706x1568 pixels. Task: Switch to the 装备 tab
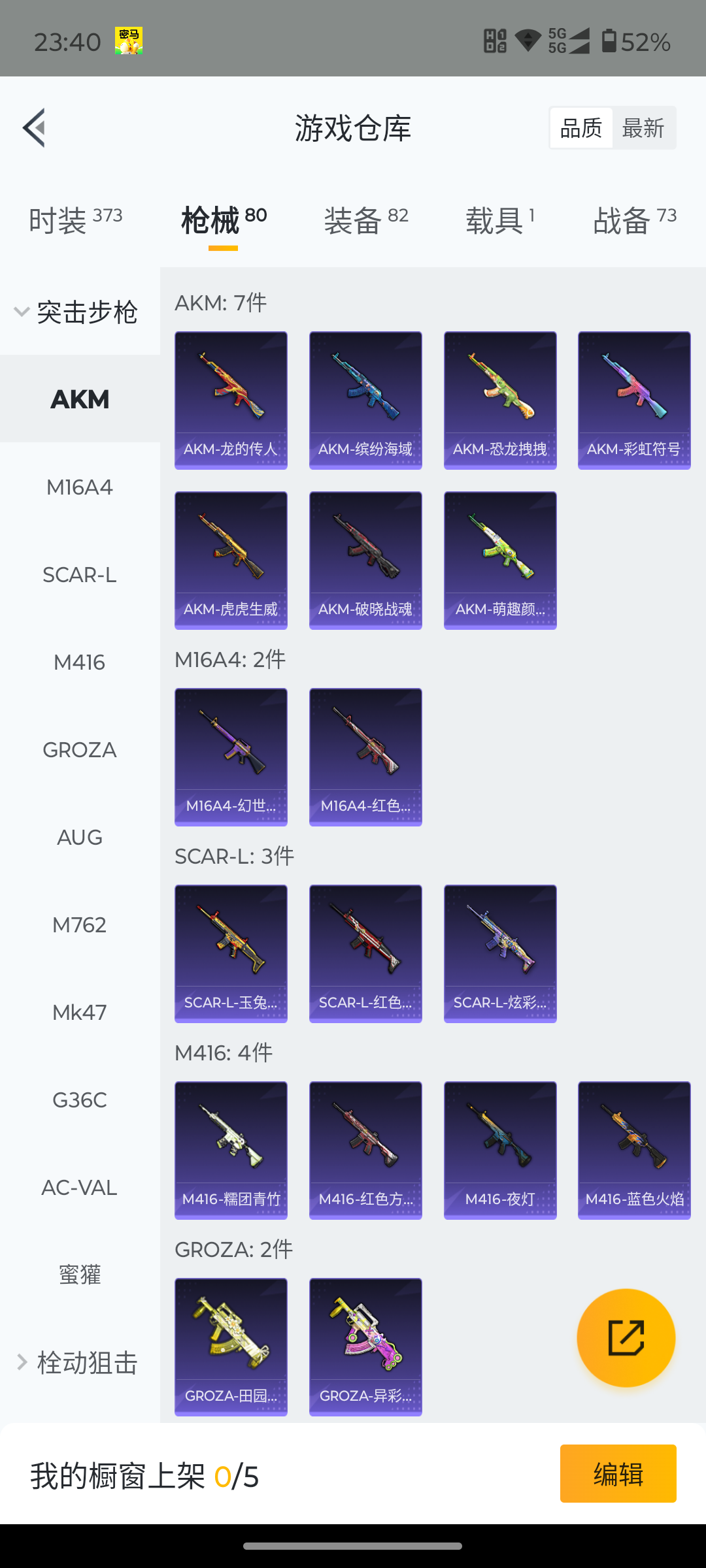pos(365,220)
